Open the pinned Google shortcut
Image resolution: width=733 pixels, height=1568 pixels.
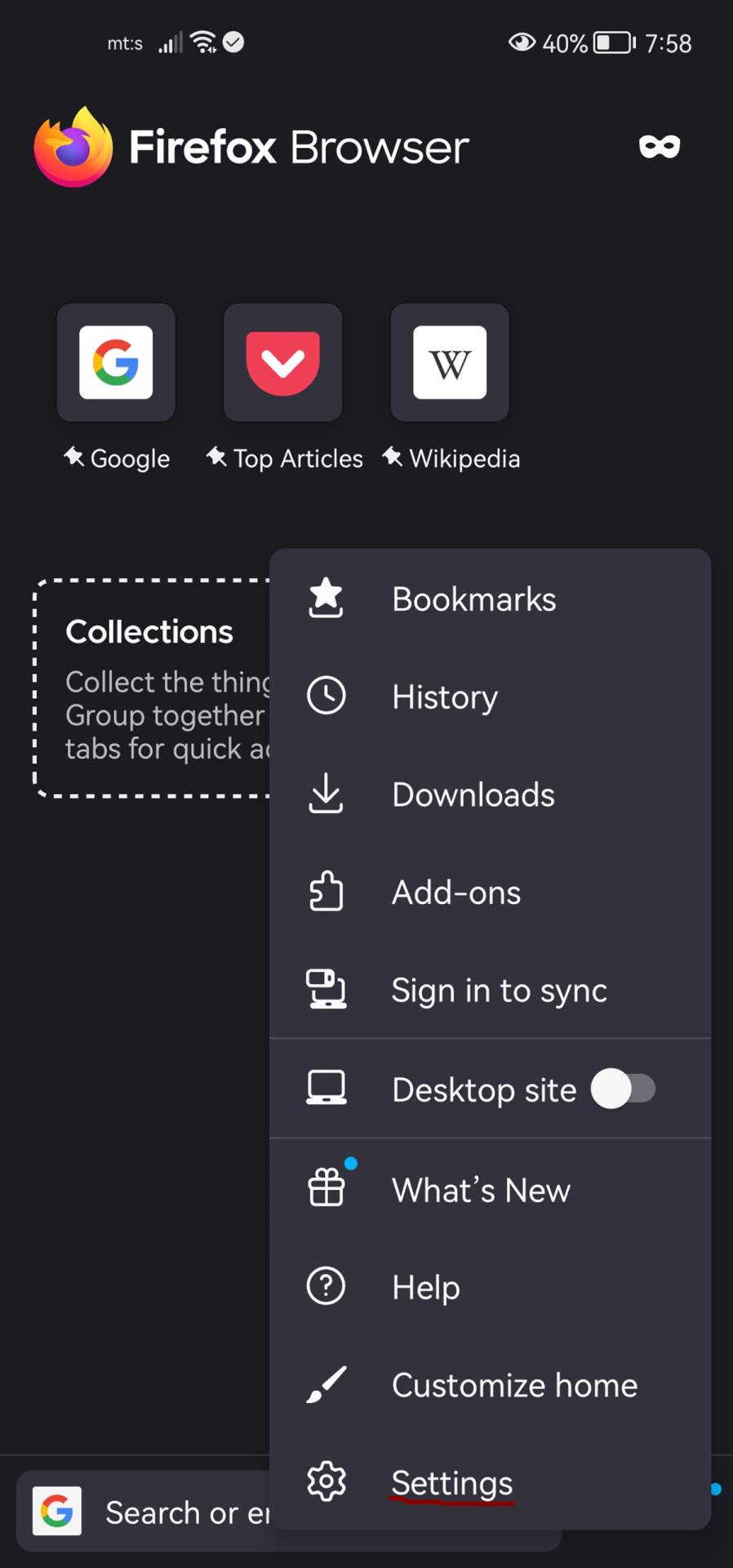(115, 362)
